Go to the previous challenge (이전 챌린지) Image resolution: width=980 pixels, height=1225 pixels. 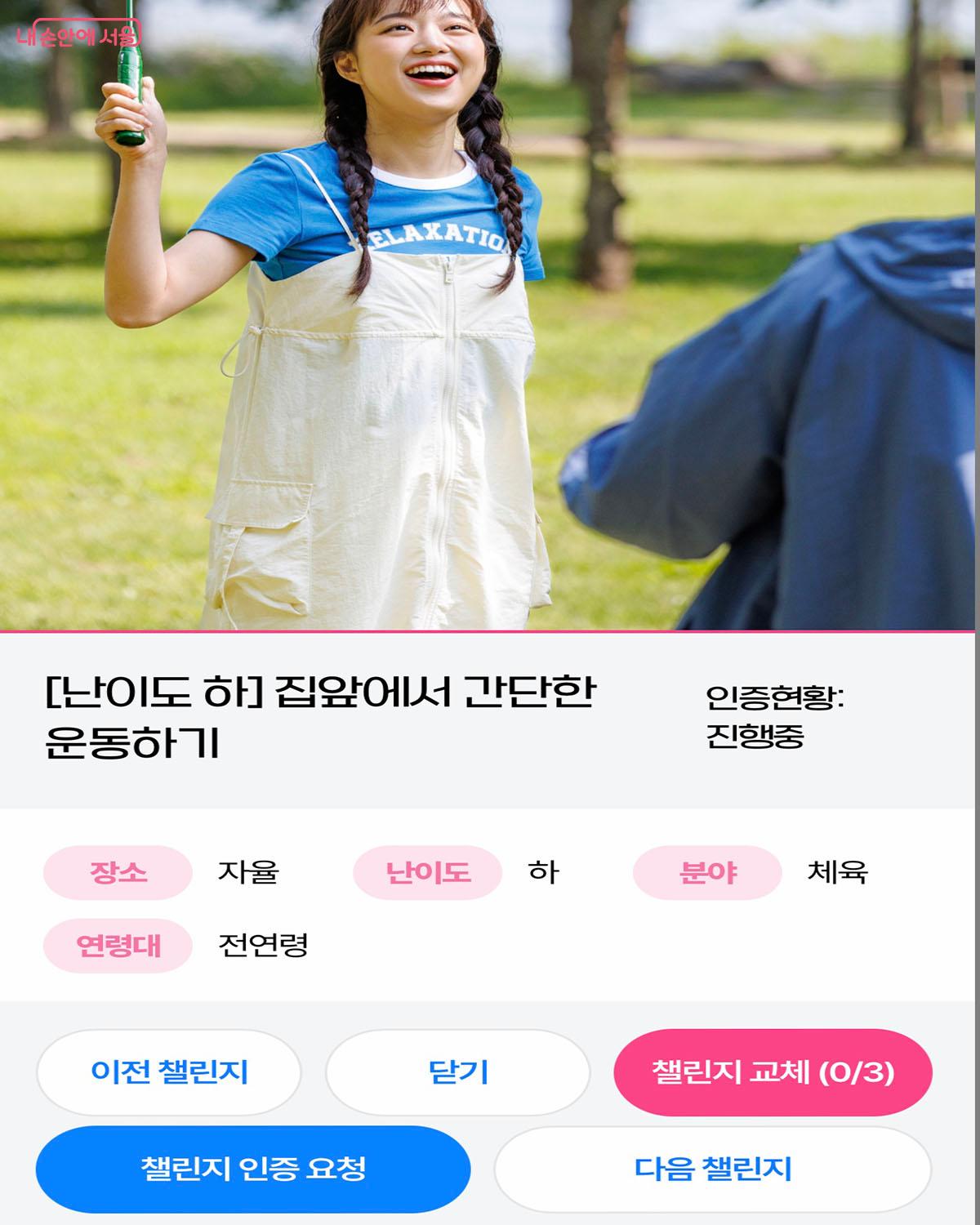coord(169,1072)
